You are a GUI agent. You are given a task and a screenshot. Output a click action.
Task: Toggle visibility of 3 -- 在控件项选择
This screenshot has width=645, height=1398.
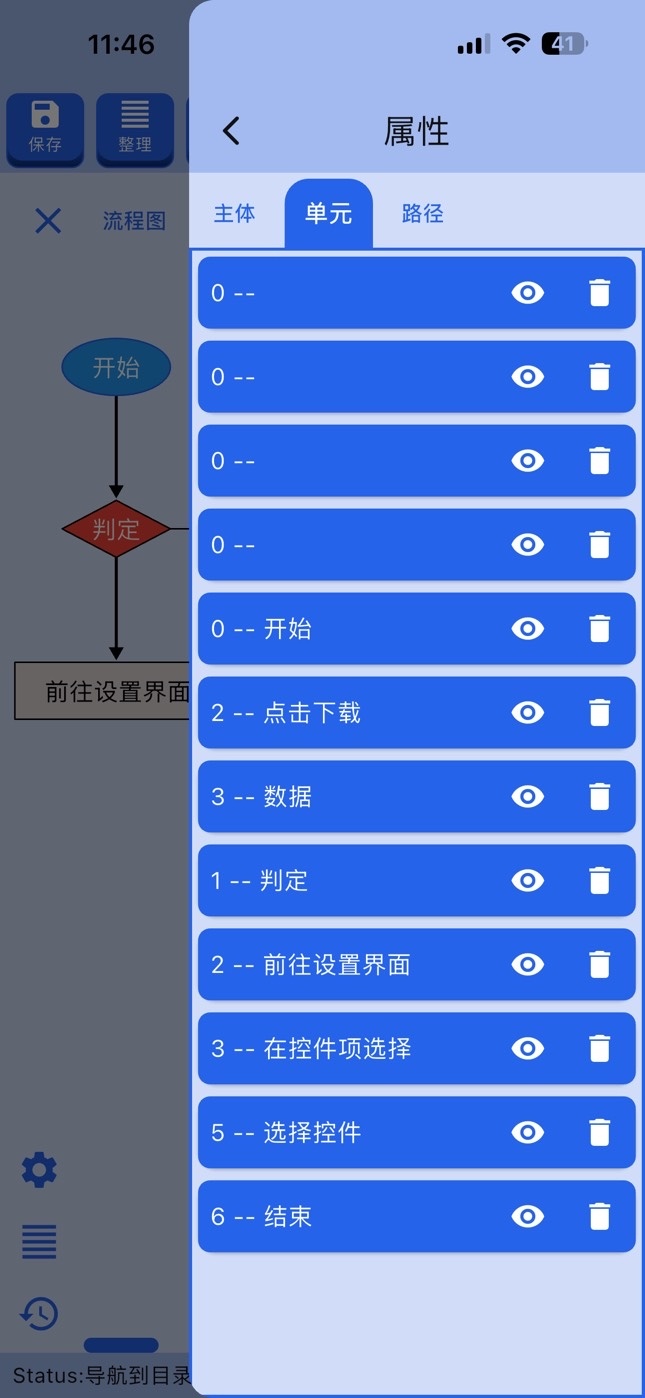[528, 1048]
